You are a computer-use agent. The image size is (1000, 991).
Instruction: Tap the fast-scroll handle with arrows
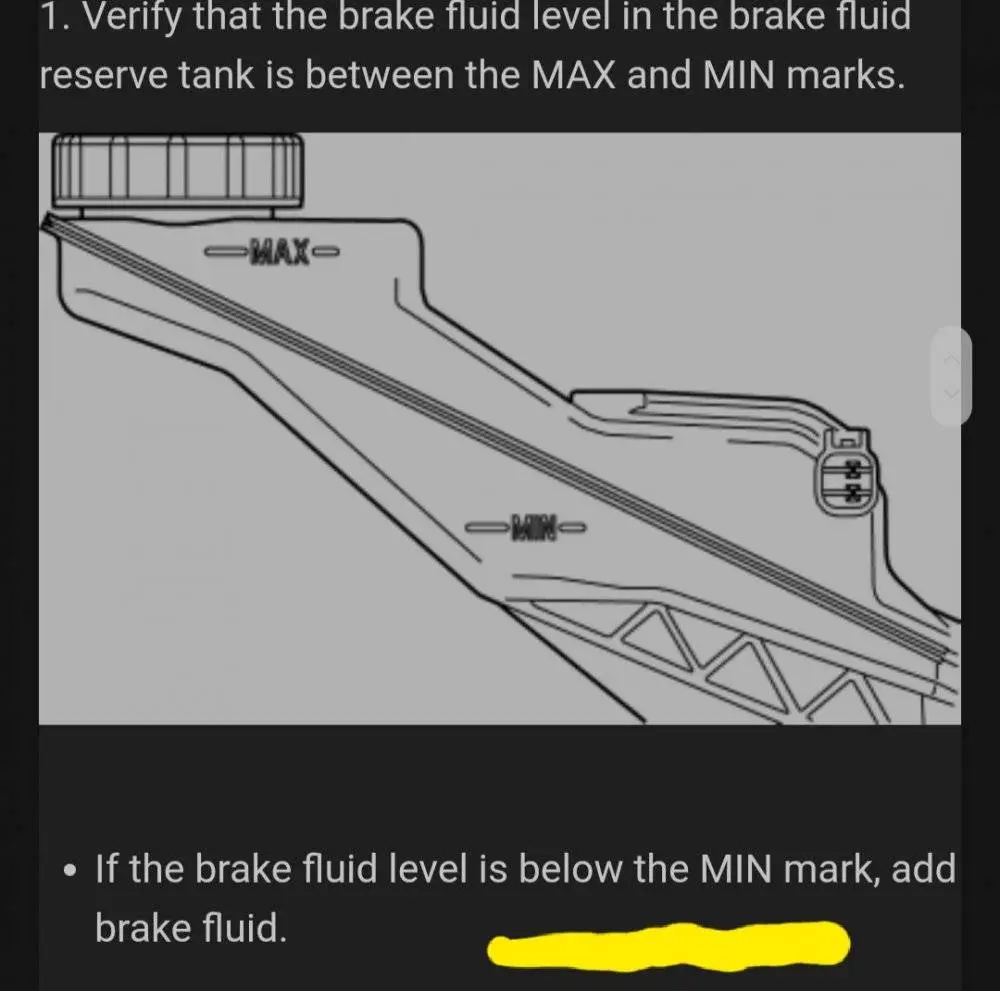click(x=951, y=376)
